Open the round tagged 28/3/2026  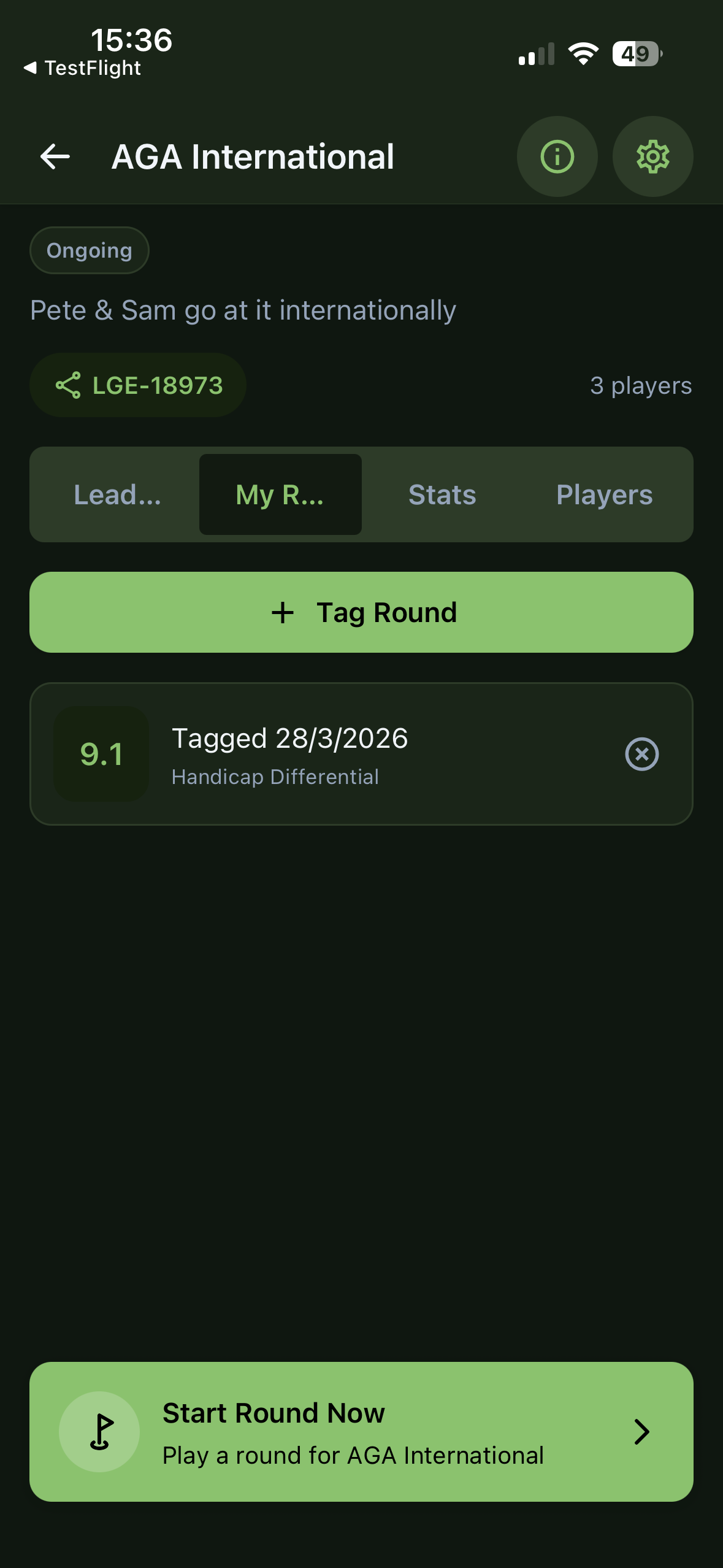[x=319, y=754]
